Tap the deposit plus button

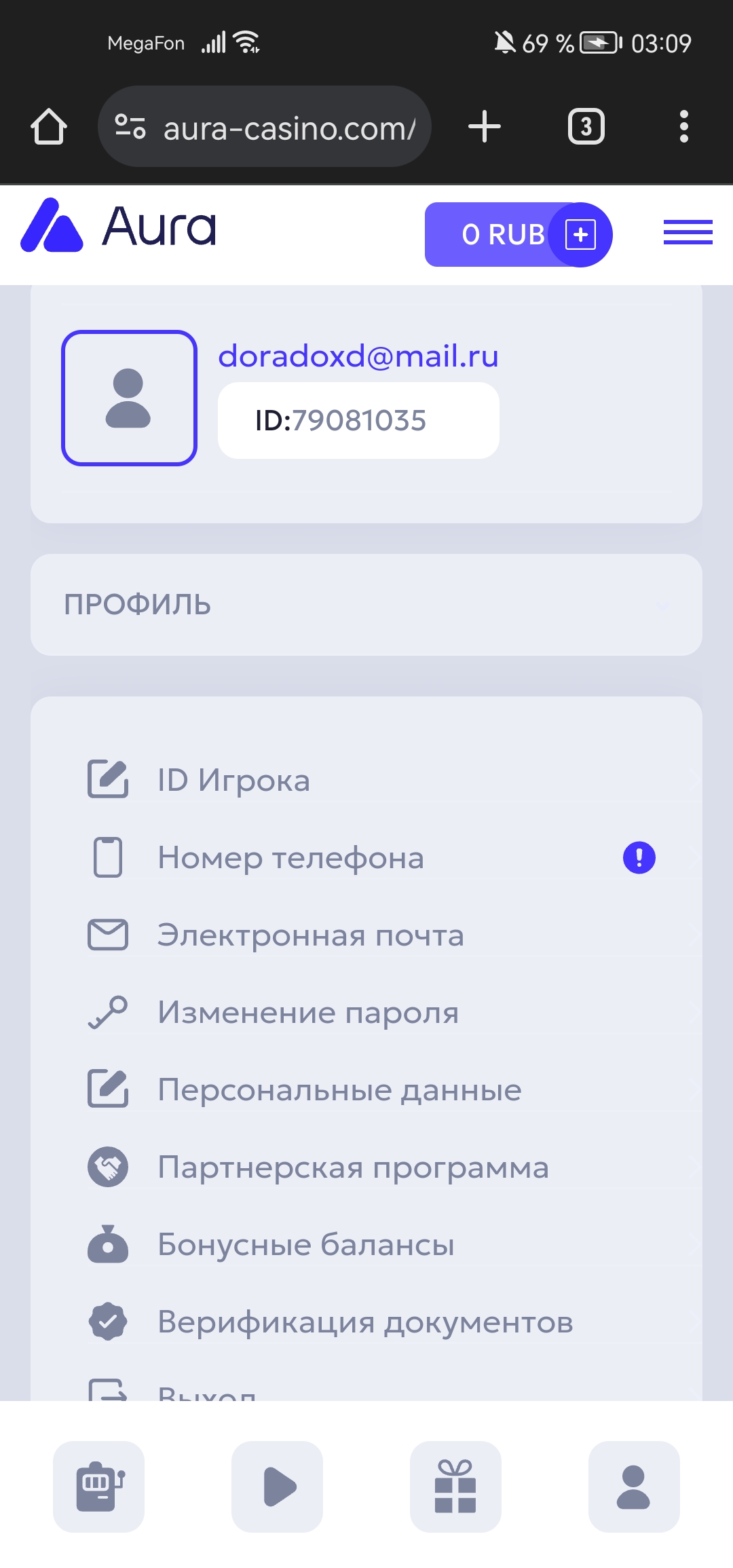[x=580, y=235]
